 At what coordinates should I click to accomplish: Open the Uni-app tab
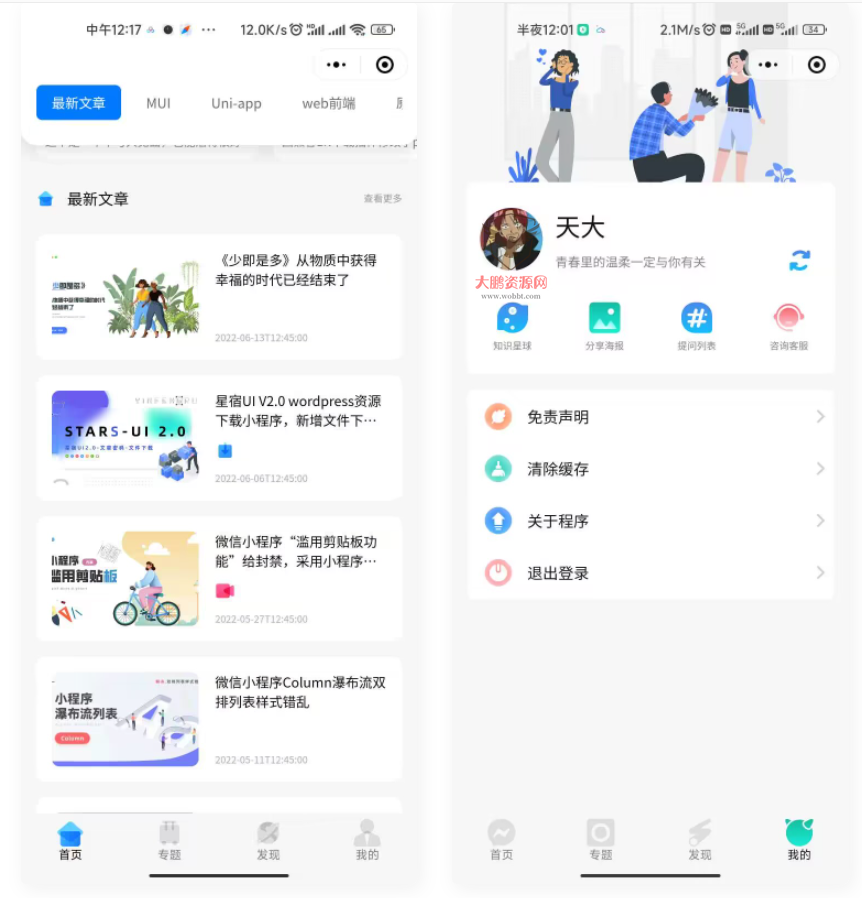(x=235, y=103)
